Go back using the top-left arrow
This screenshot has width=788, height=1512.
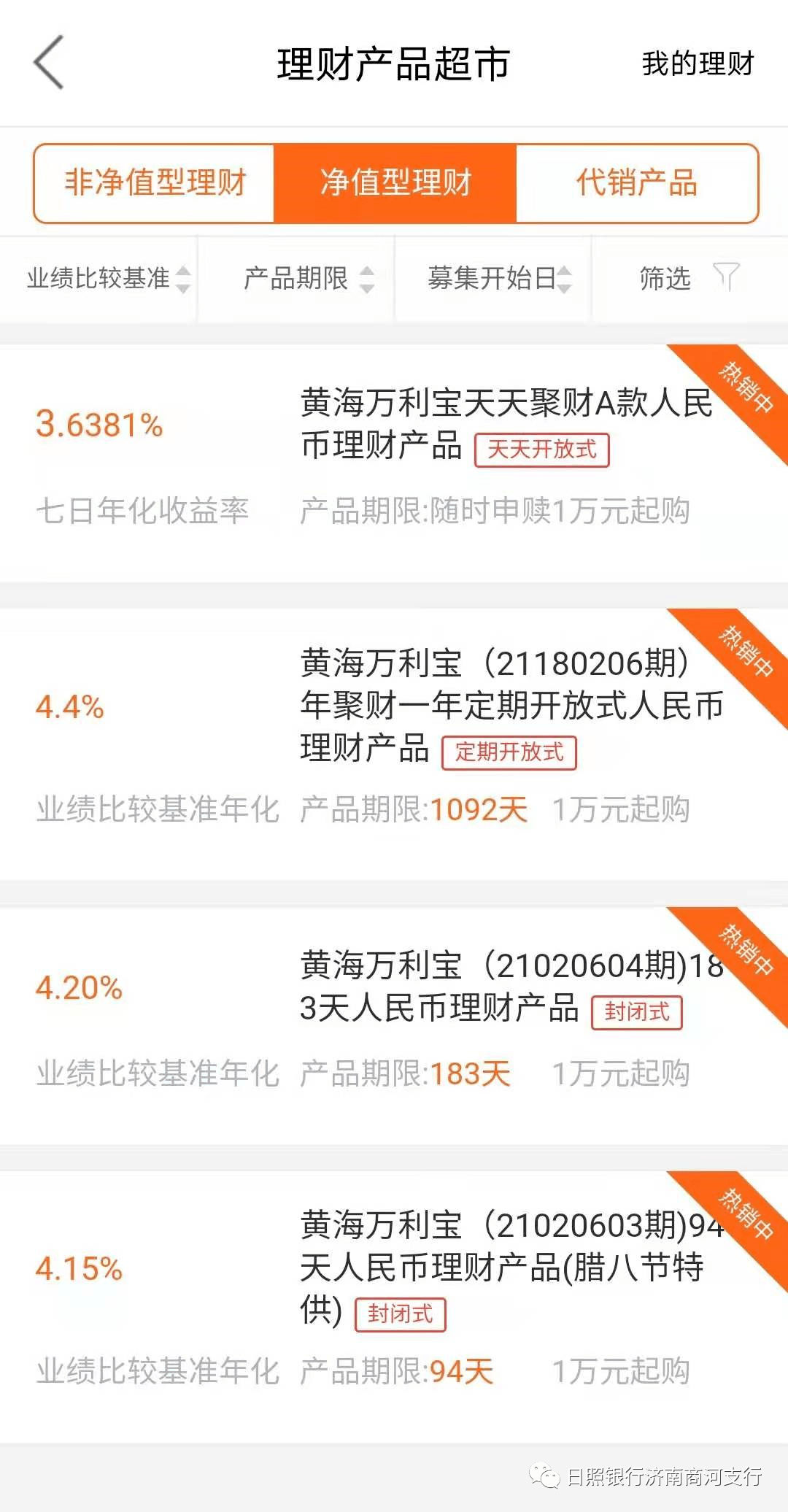[49, 63]
